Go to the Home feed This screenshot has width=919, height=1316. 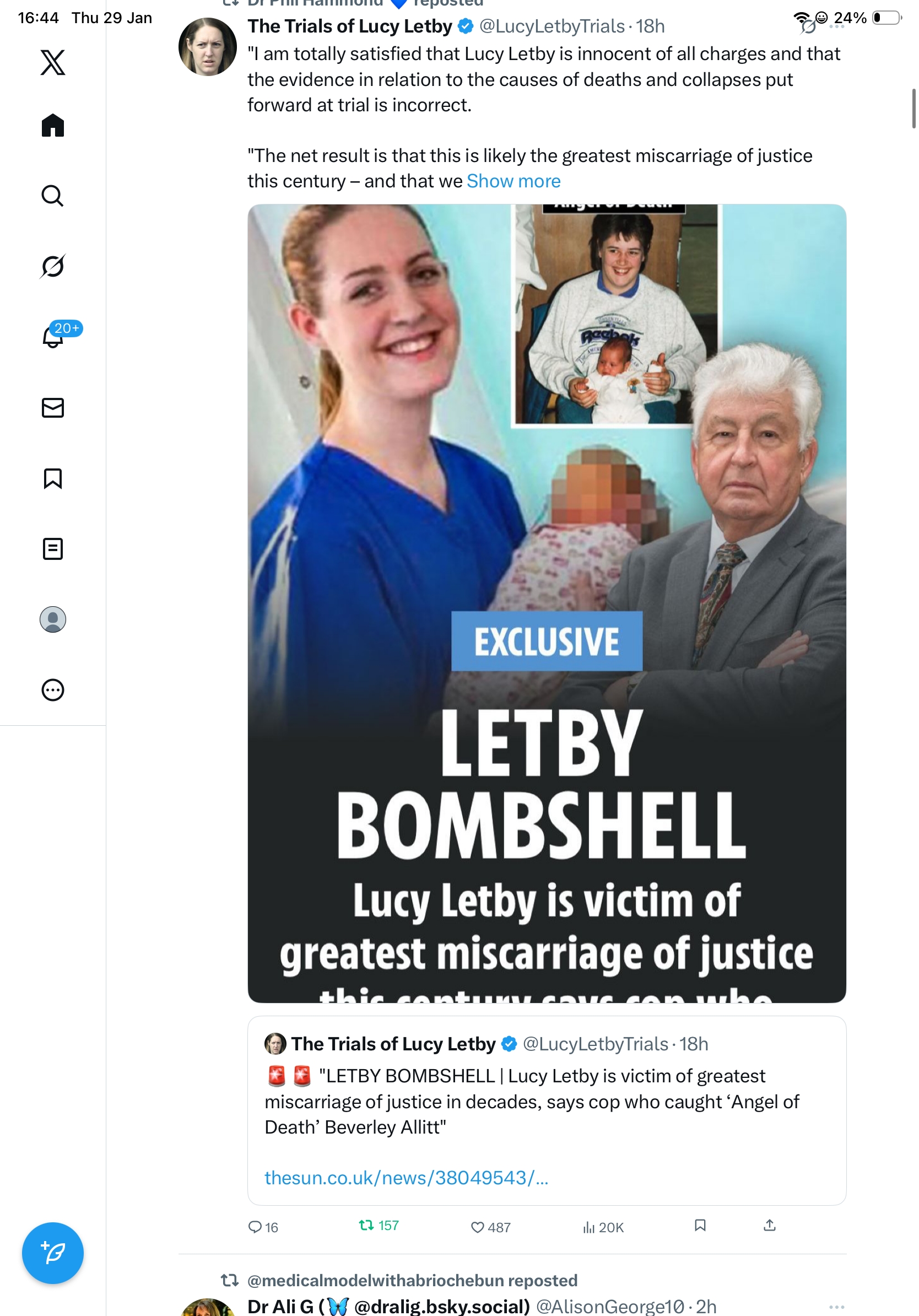pyautogui.click(x=53, y=126)
